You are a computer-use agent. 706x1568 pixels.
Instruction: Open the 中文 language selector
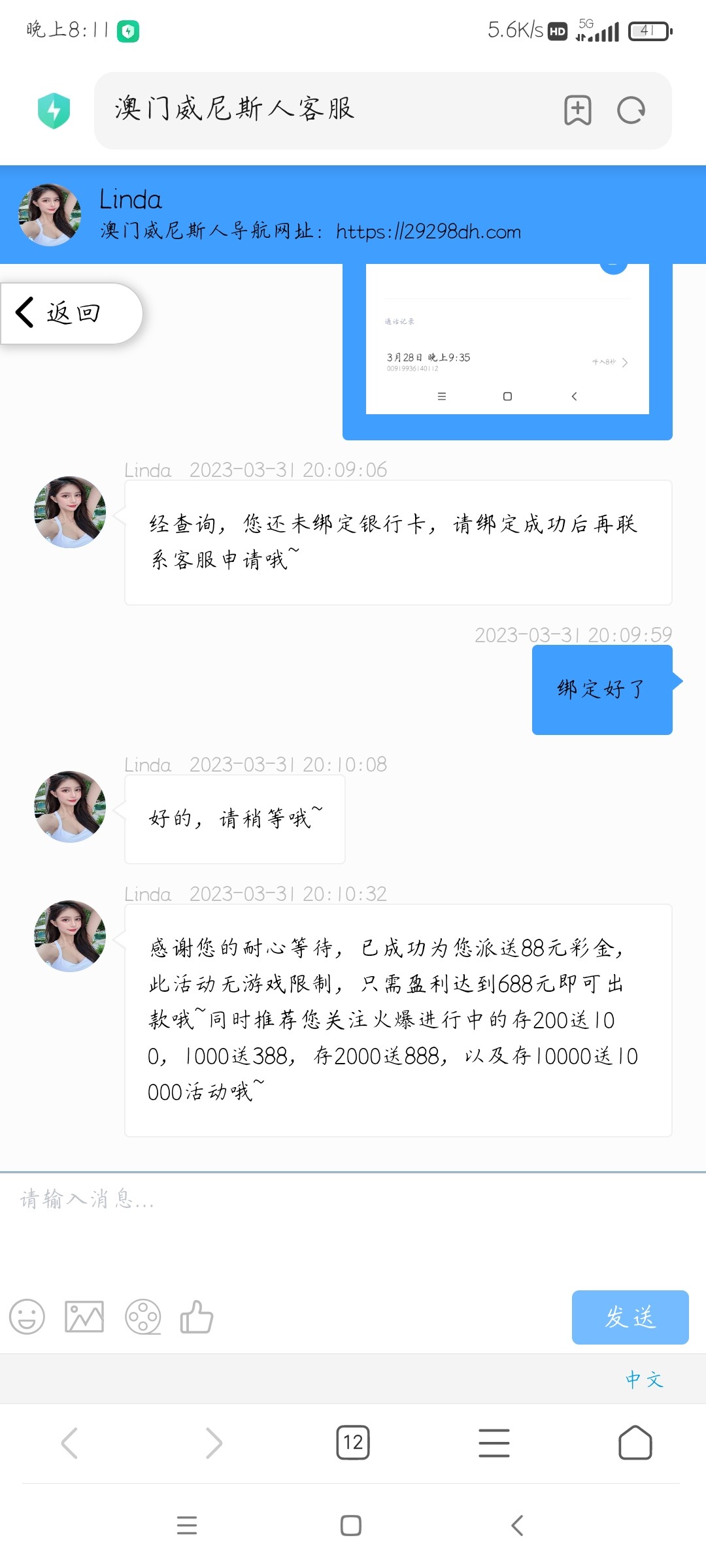click(x=644, y=1379)
